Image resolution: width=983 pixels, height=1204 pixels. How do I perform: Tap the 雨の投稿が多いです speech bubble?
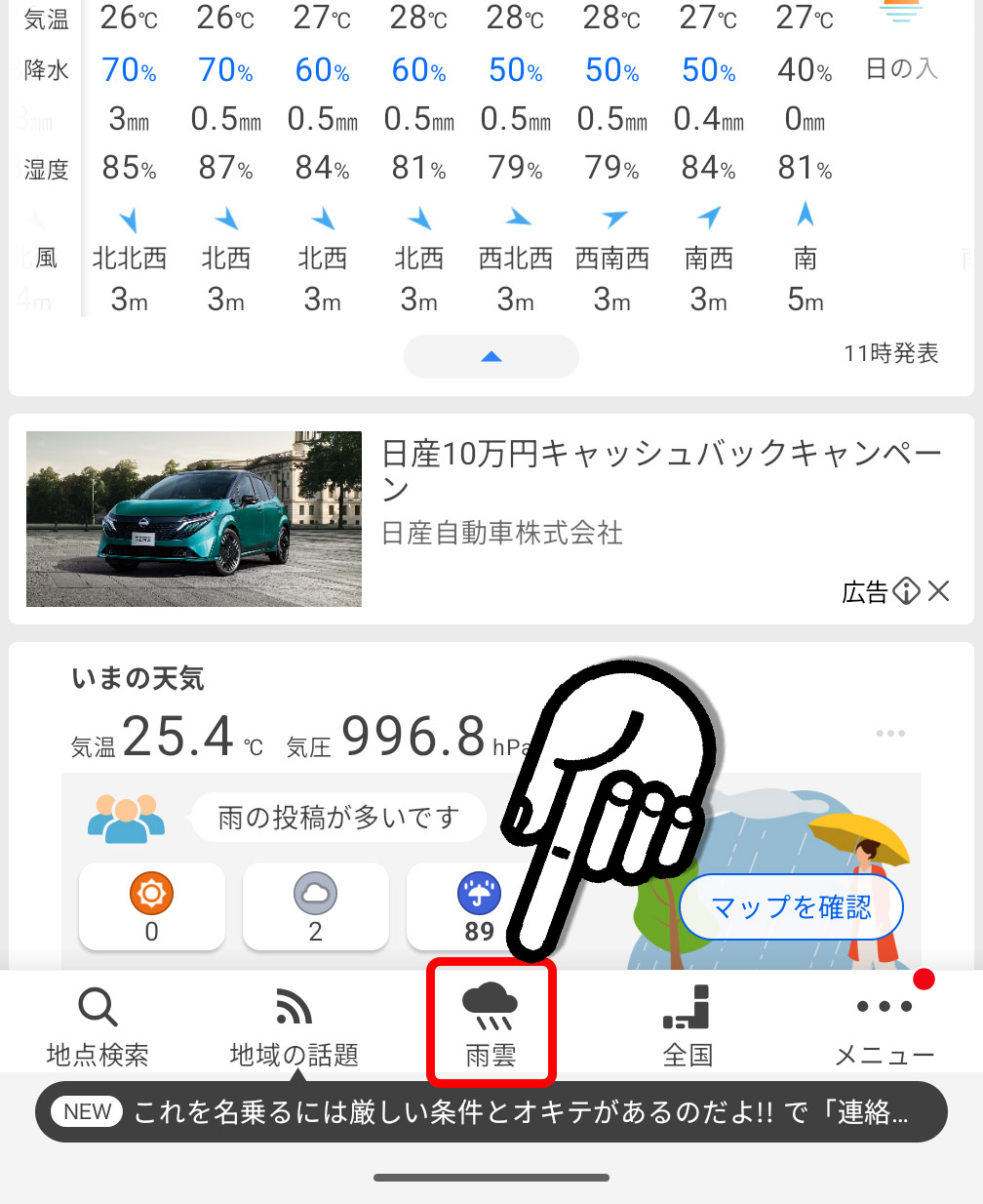[338, 817]
